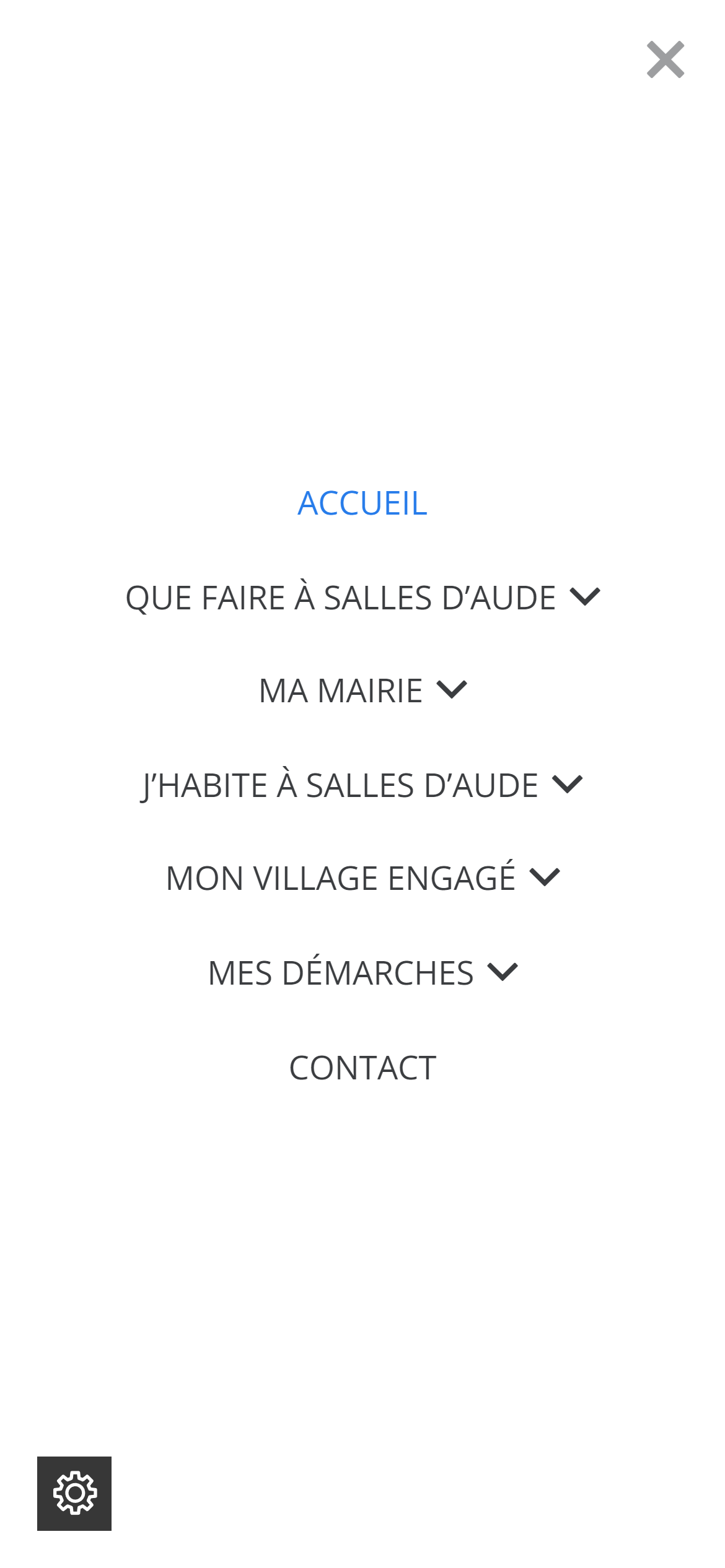Open the settings gear button
The height and width of the screenshot is (1568, 725).
pyautogui.click(x=74, y=1494)
